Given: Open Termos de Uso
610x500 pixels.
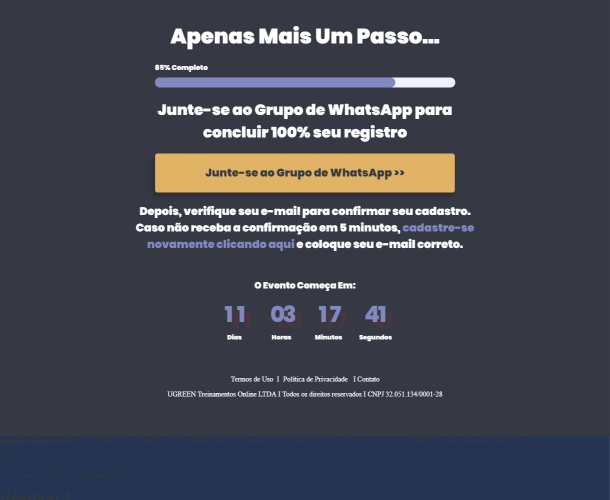Looking at the screenshot, I should pos(252,379).
